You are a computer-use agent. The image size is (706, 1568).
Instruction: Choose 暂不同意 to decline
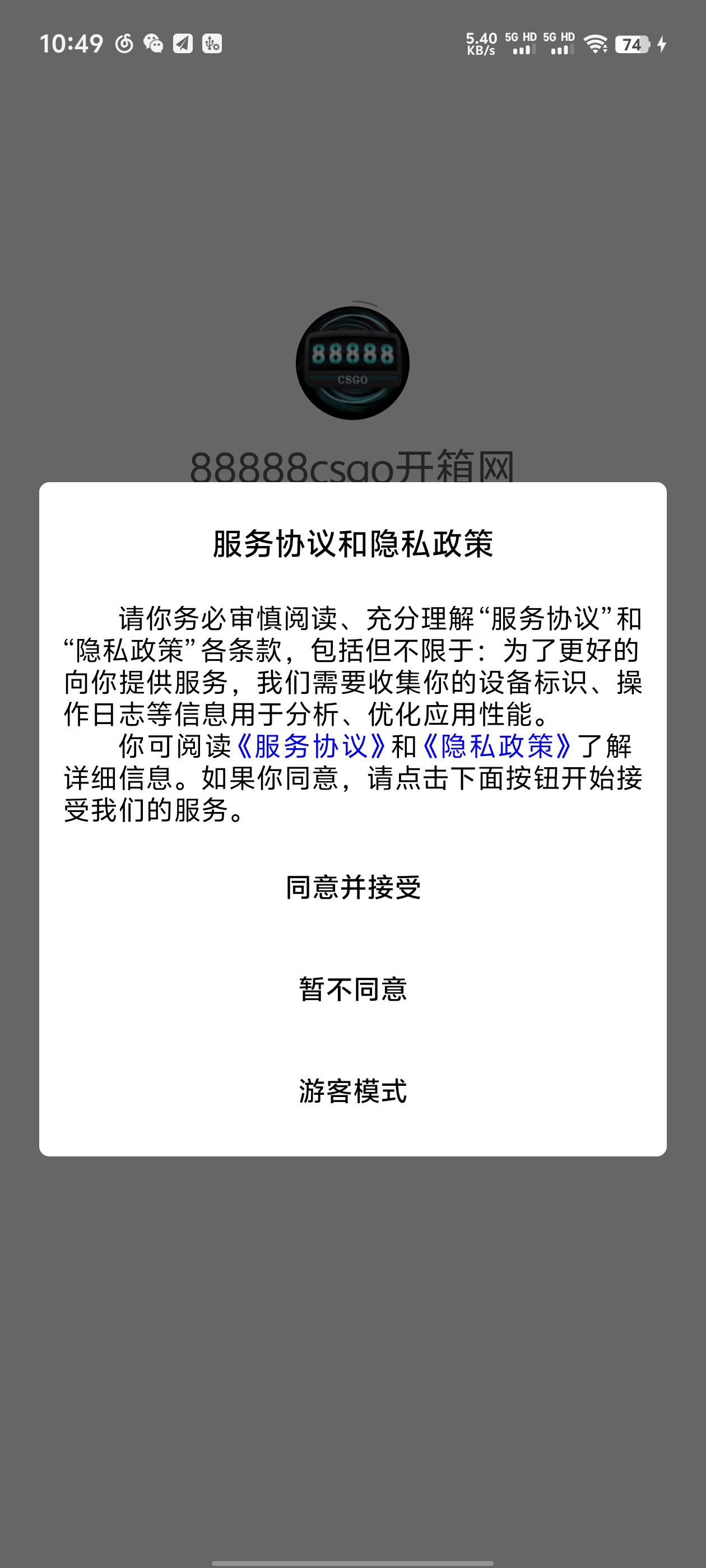pyautogui.click(x=354, y=989)
